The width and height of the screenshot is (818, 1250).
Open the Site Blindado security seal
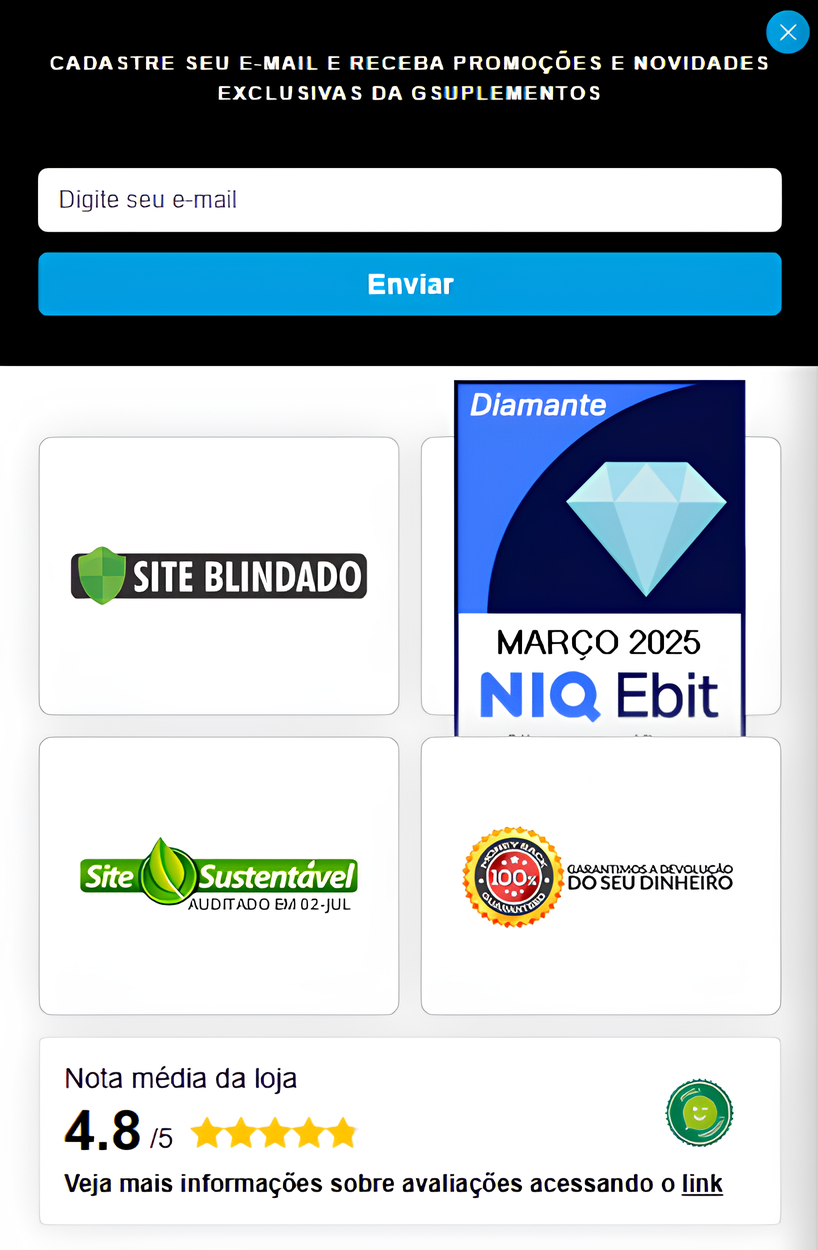pos(219,576)
